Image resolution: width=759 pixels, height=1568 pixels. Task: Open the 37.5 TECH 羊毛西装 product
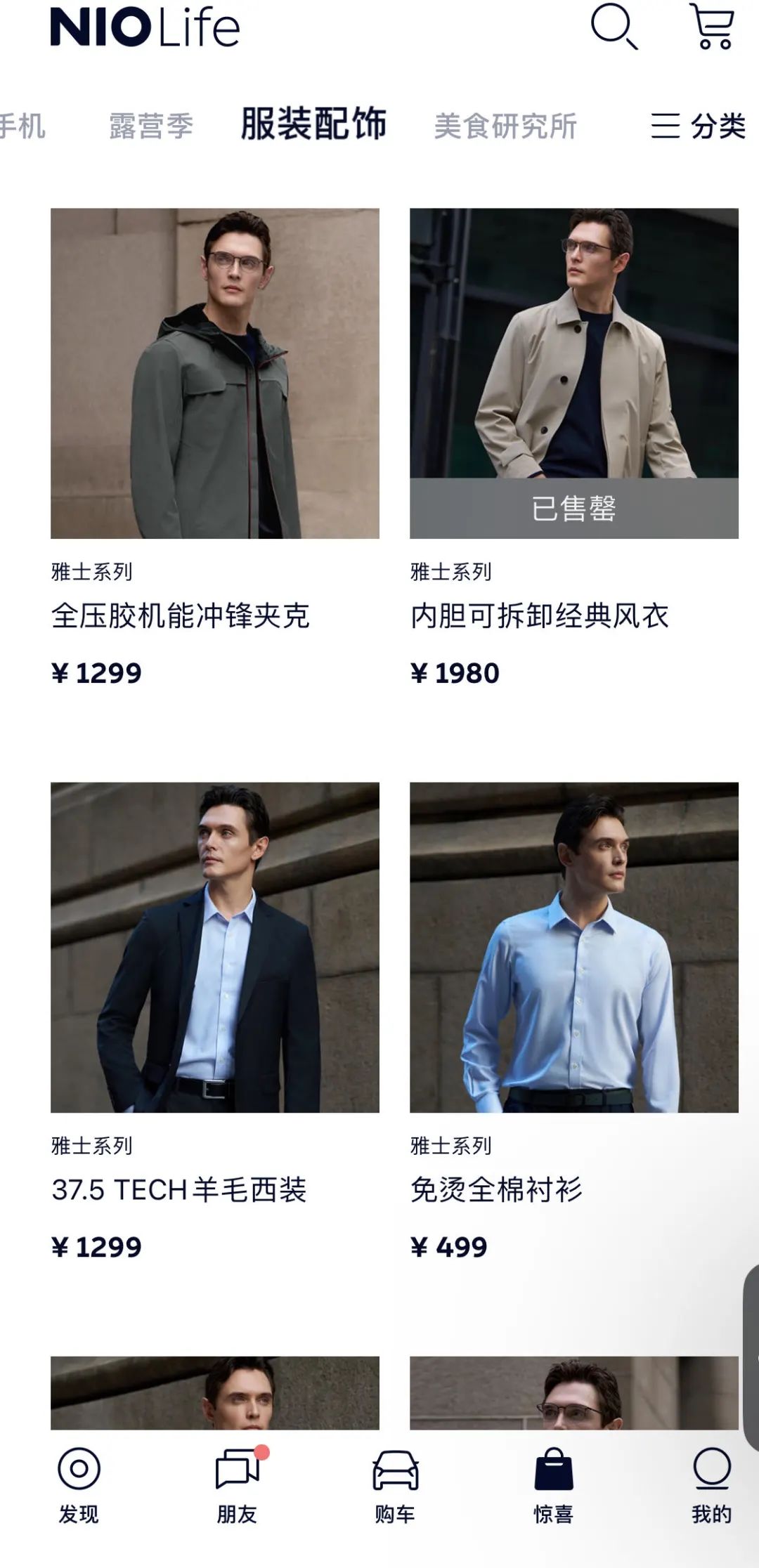click(x=215, y=947)
